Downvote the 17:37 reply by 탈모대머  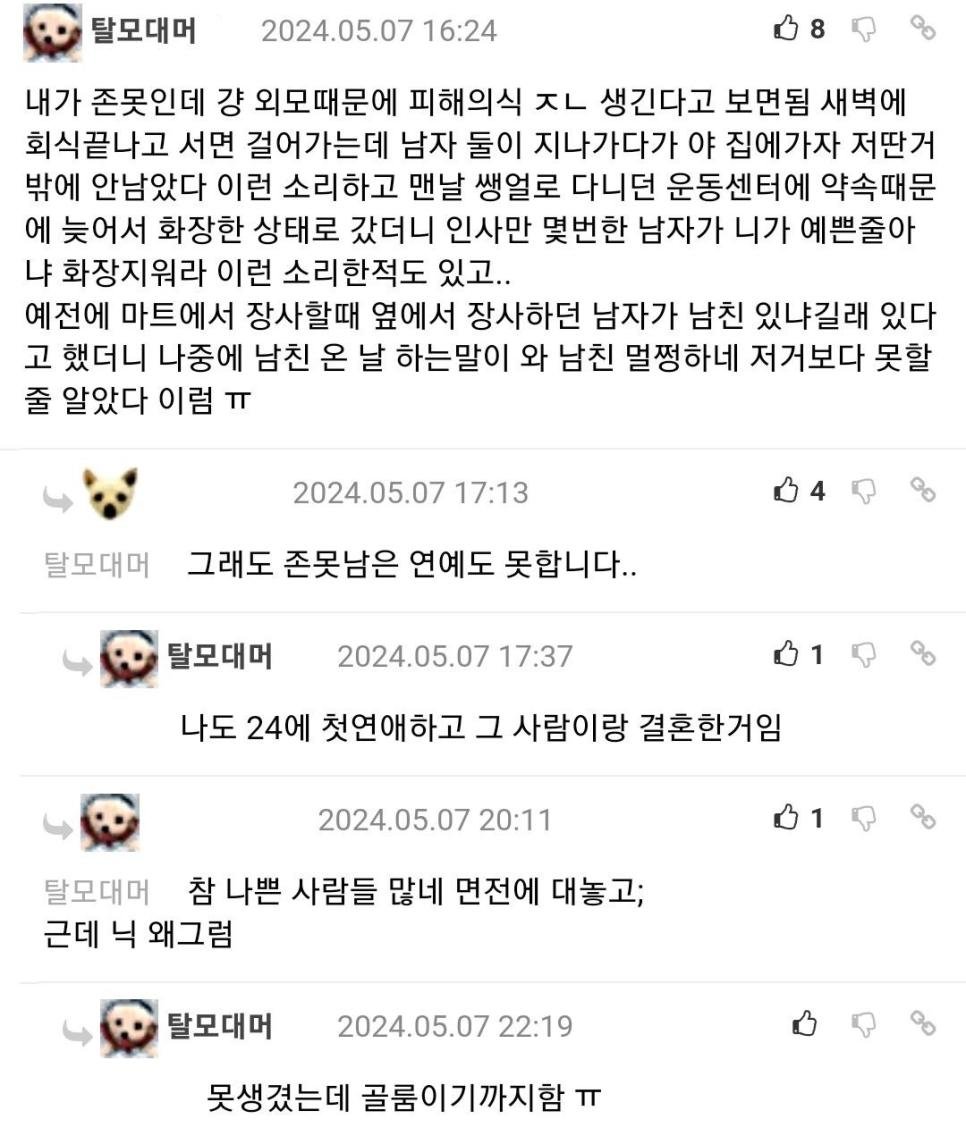pyautogui.click(x=862, y=654)
